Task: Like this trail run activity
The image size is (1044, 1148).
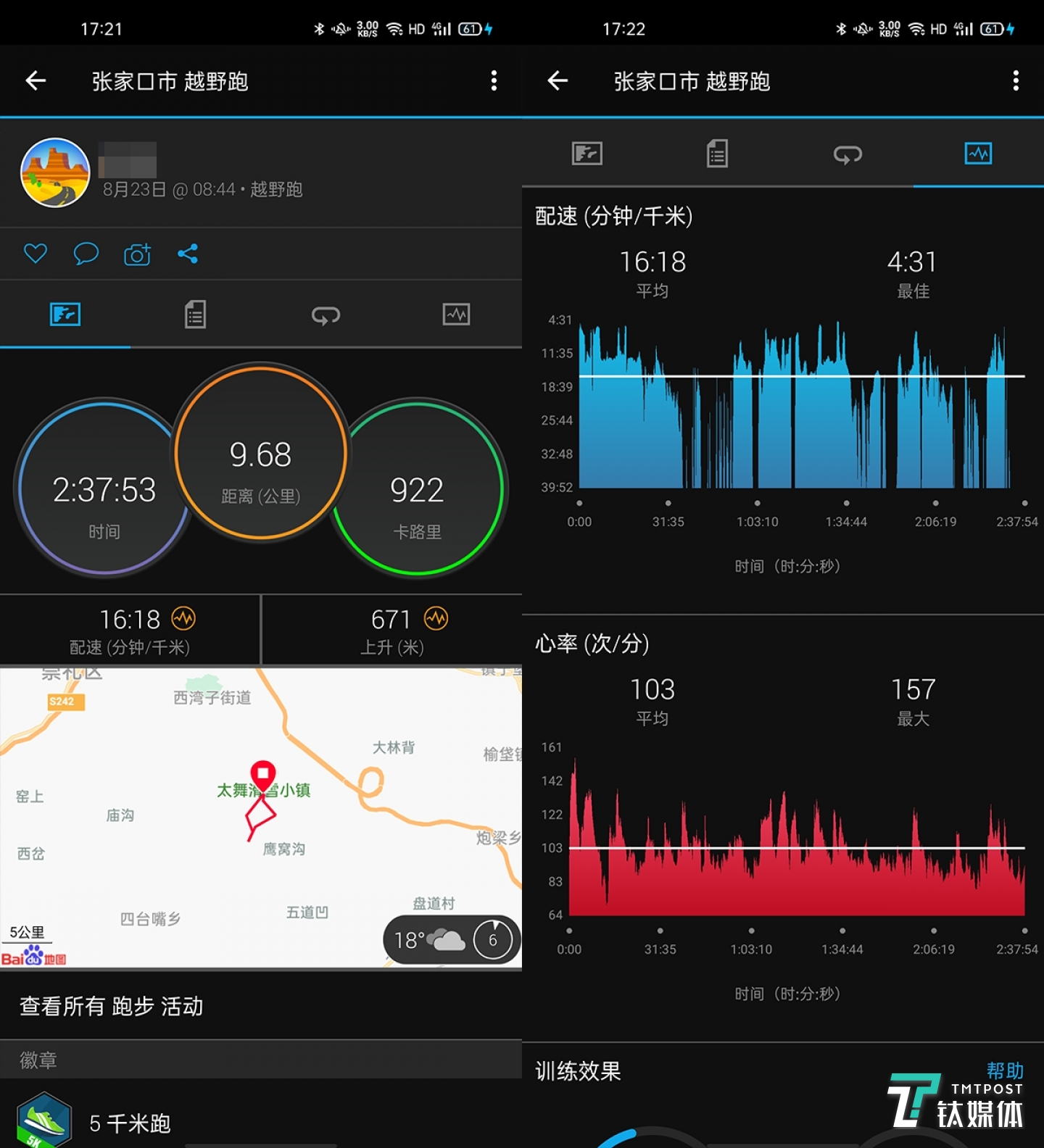Action: pyautogui.click(x=35, y=254)
